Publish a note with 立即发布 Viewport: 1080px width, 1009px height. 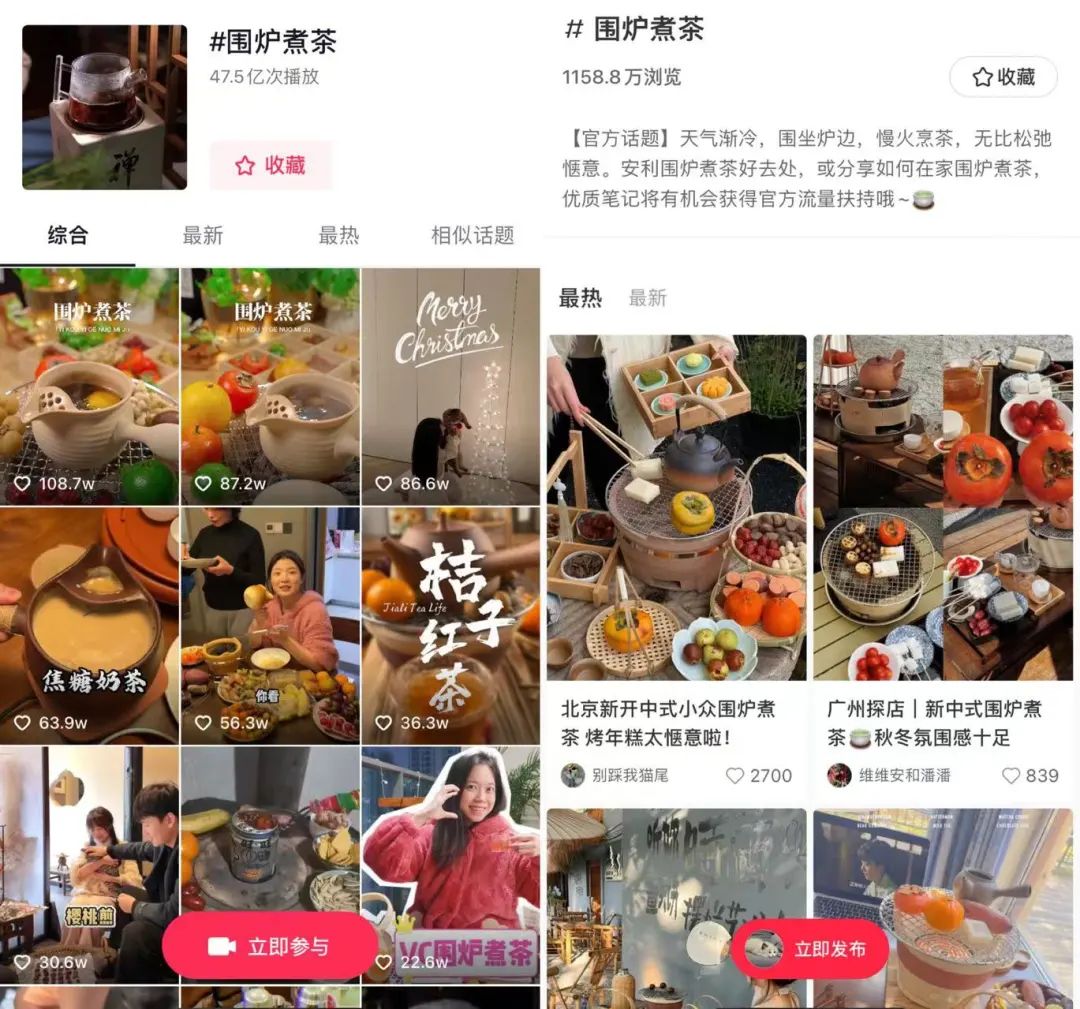(810, 949)
